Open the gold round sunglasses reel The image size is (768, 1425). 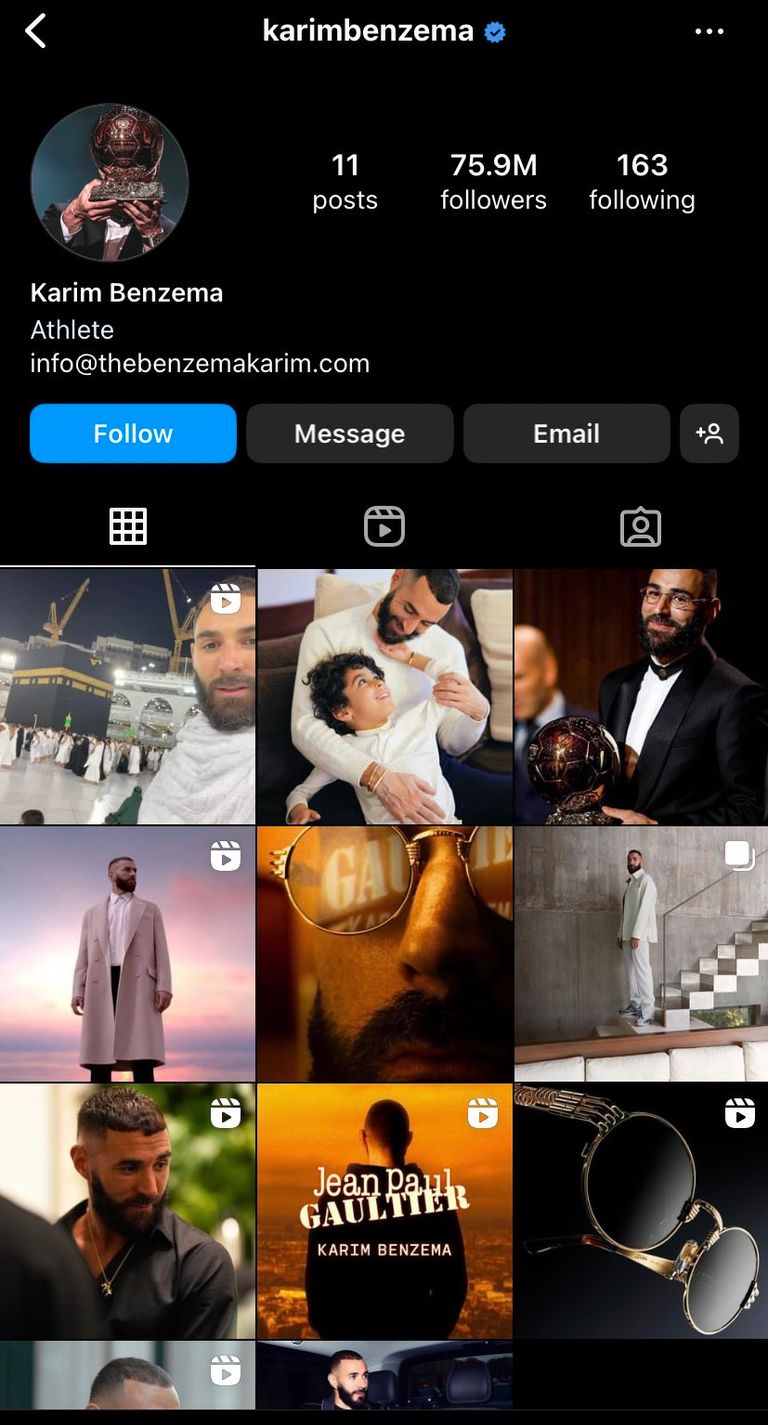[x=640, y=1211]
